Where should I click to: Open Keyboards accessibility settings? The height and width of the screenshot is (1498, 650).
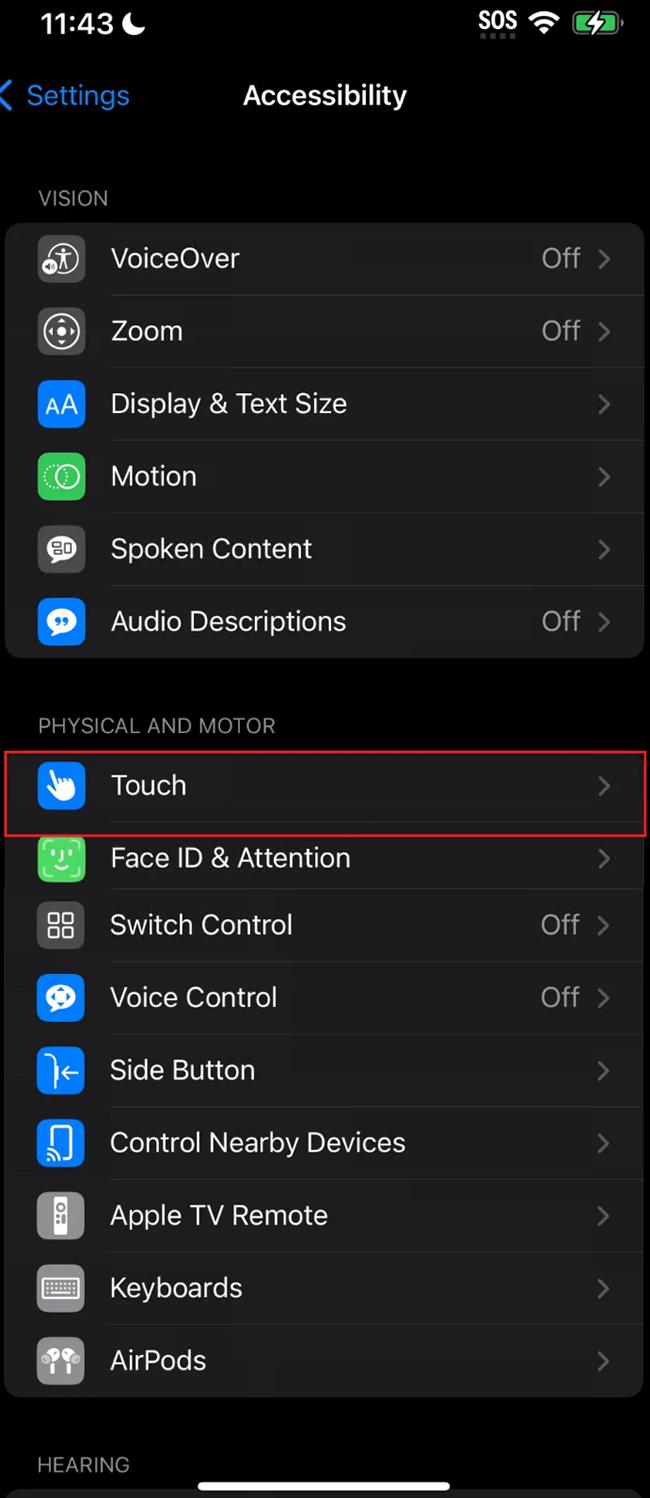pos(324,1288)
